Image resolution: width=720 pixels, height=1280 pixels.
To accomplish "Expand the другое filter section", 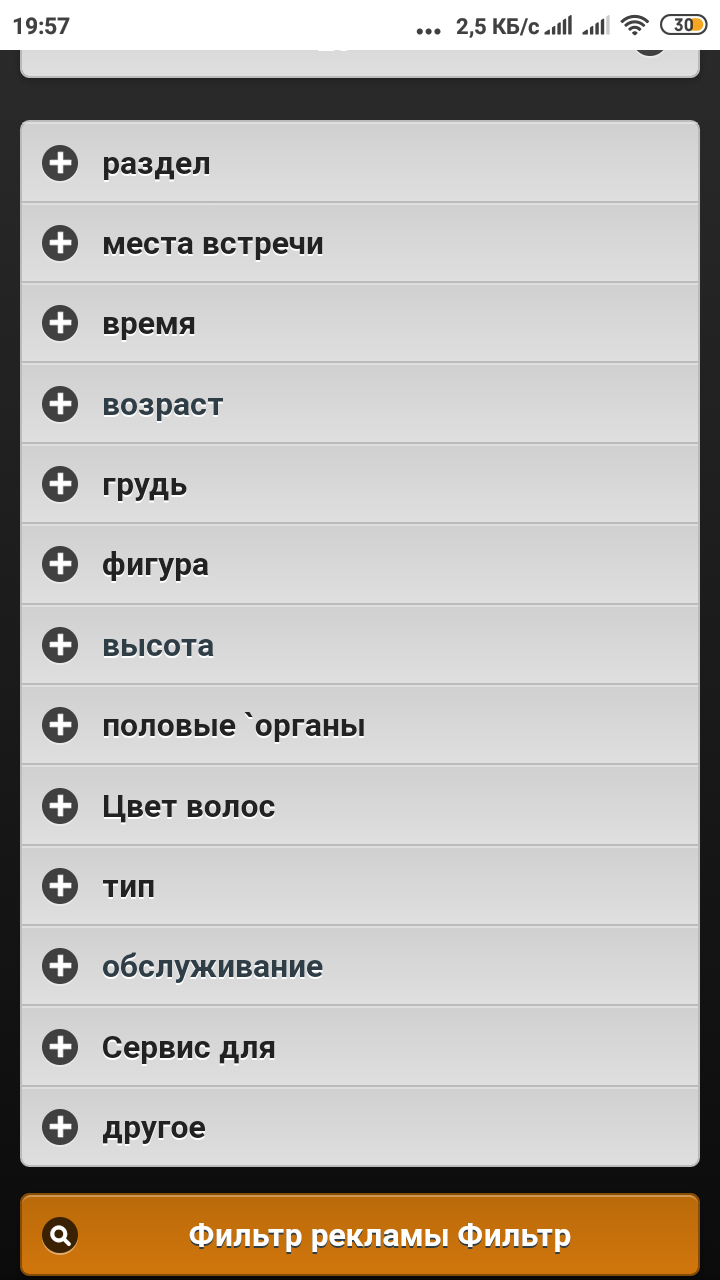I will [x=360, y=1127].
